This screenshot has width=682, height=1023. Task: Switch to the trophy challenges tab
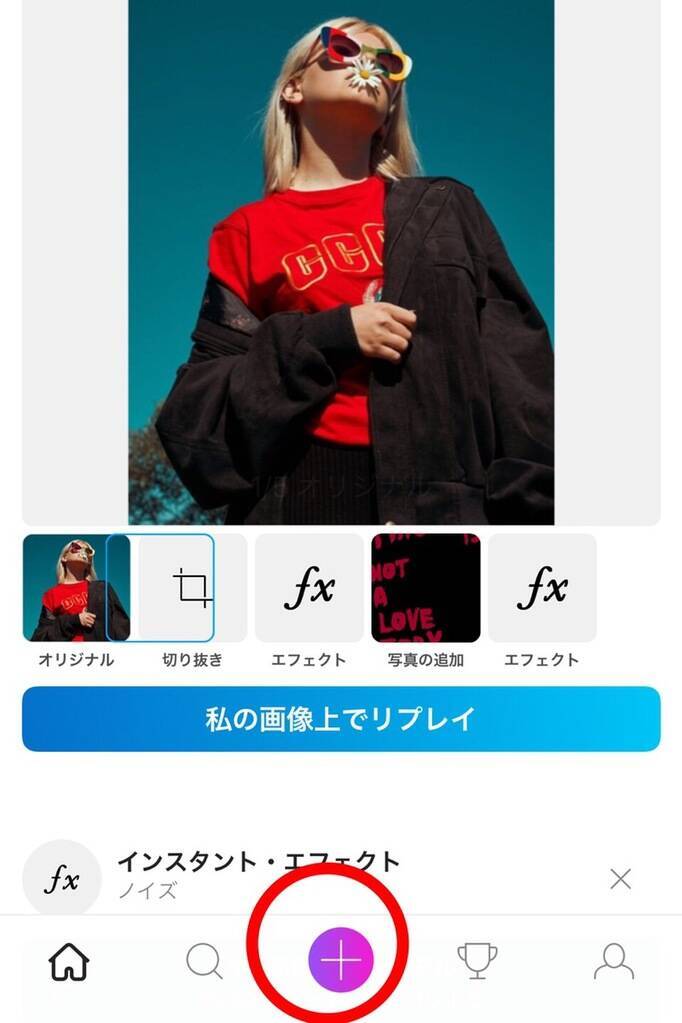(477, 961)
